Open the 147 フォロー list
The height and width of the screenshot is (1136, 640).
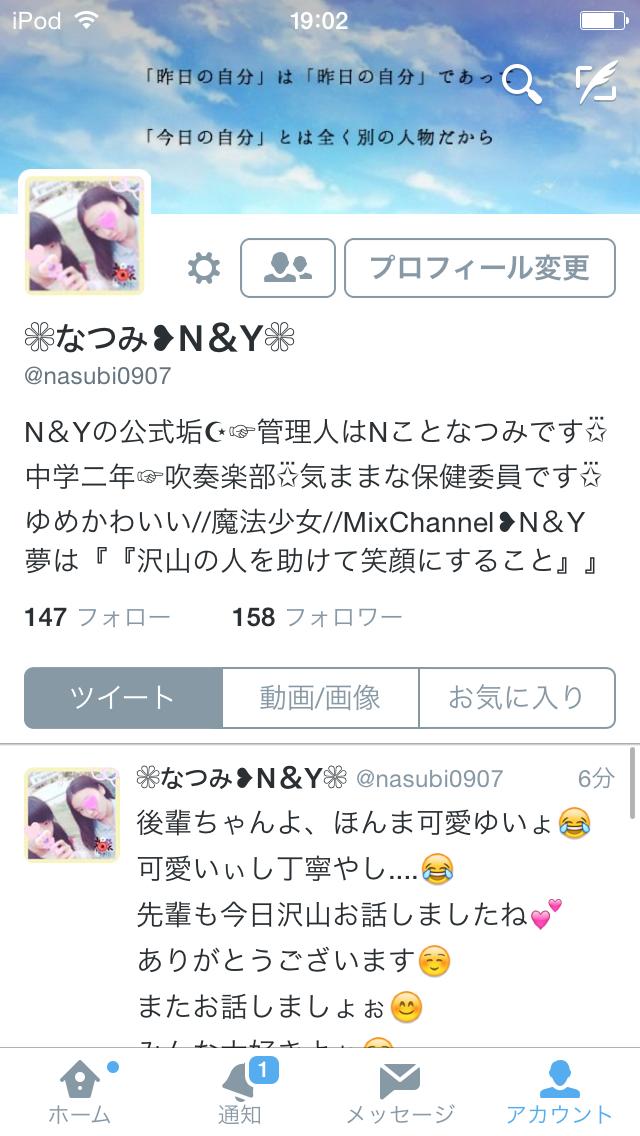97,617
